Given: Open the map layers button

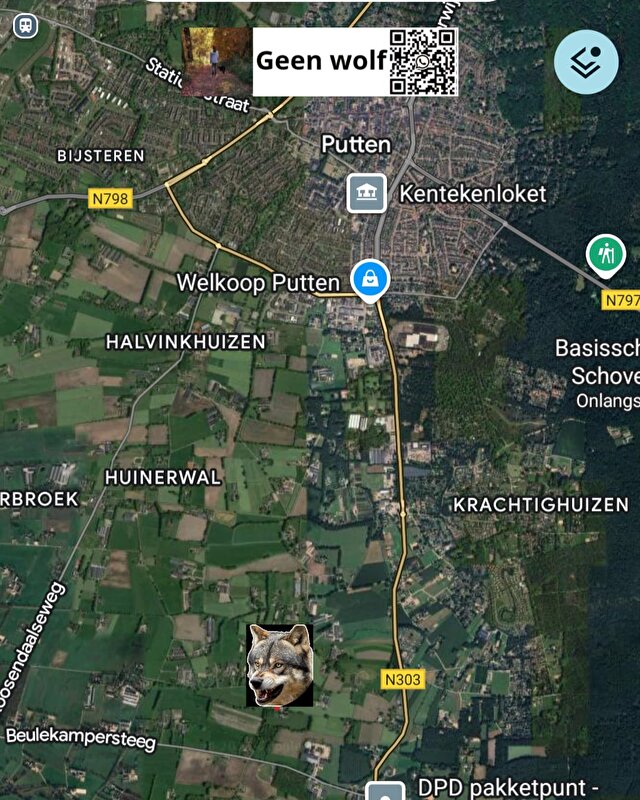Looking at the screenshot, I should click(586, 62).
